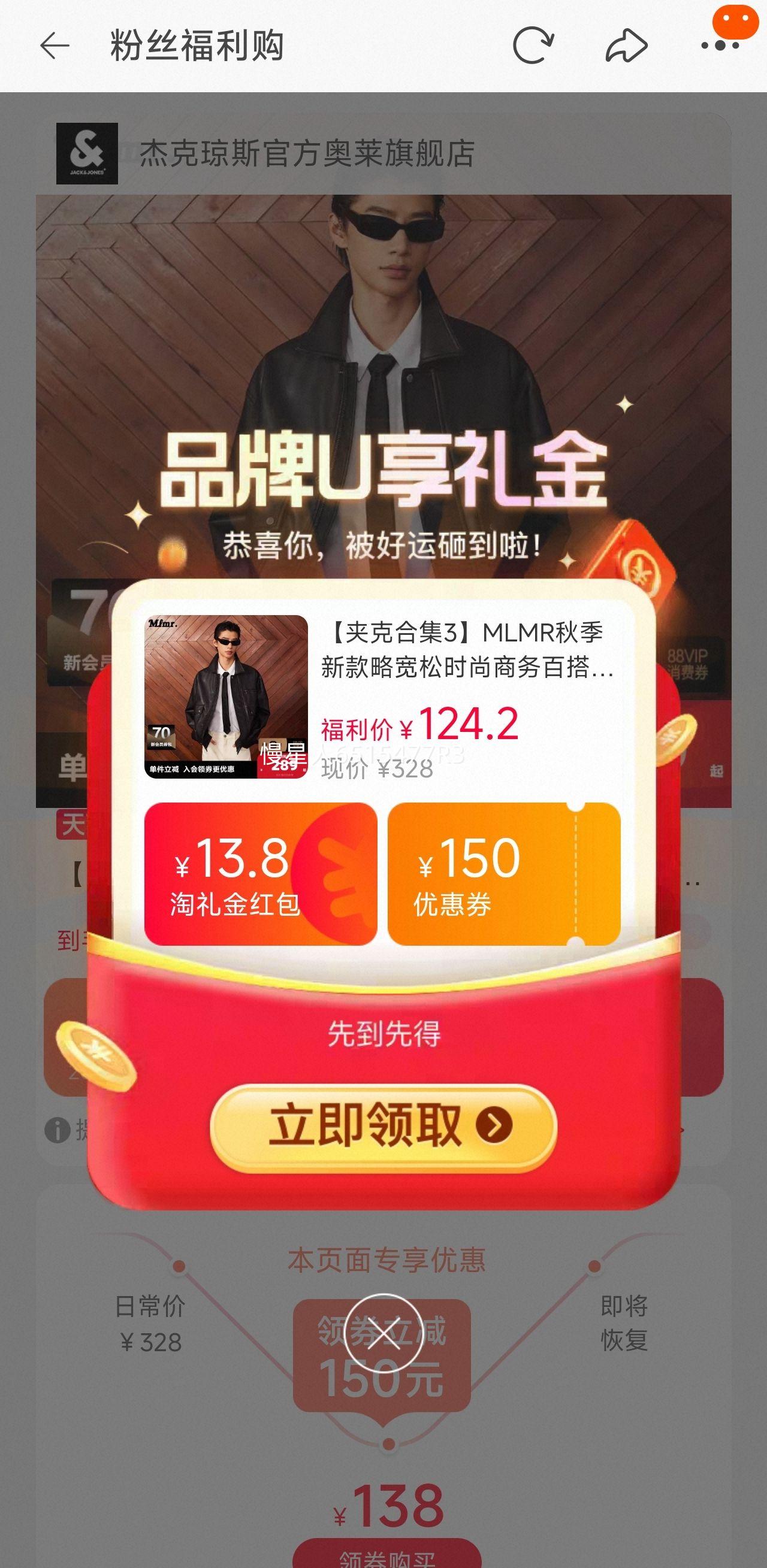Tap the JACK&JONES store logo
The width and height of the screenshot is (767, 1568).
pos(86,153)
